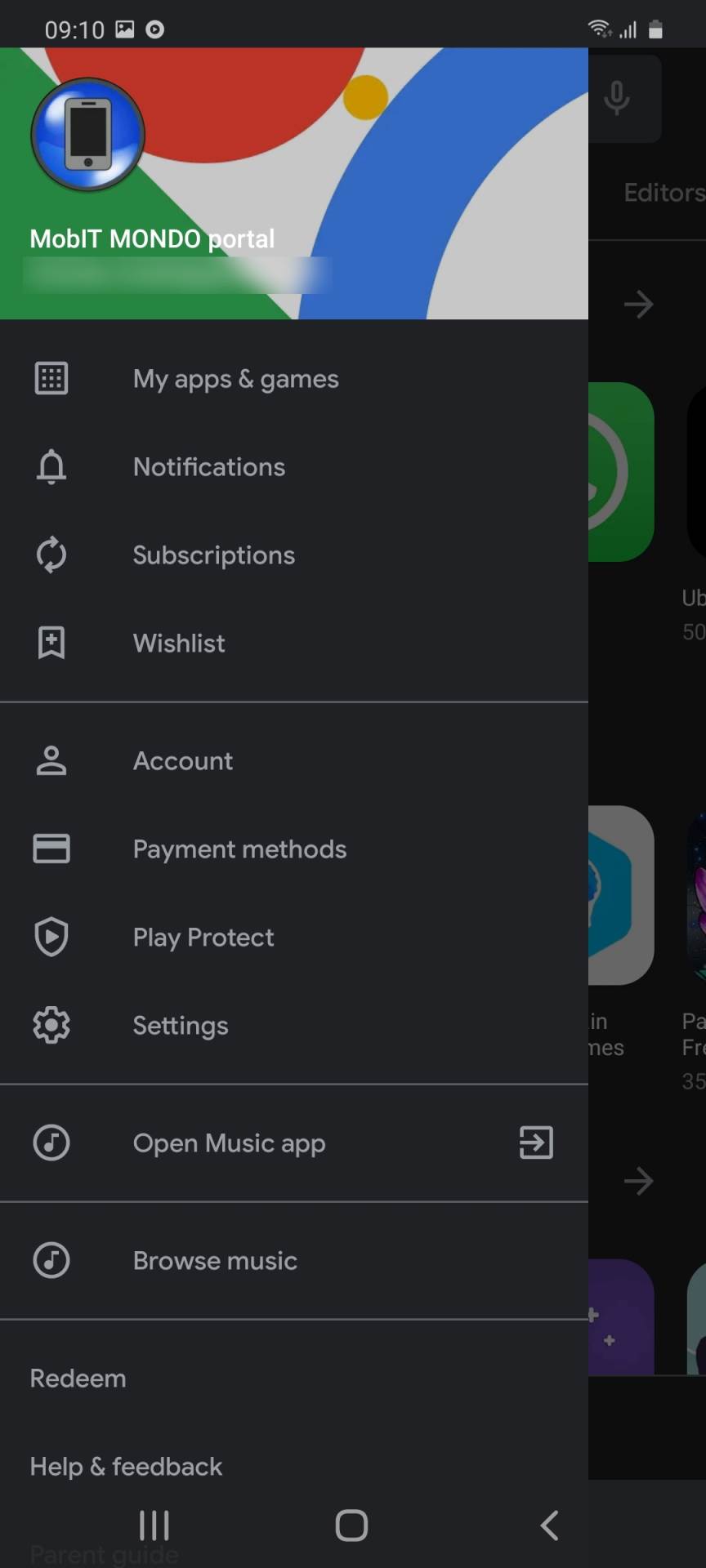Select the Play Protect shield icon
The height and width of the screenshot is (1568, 706).
[51, 938]
